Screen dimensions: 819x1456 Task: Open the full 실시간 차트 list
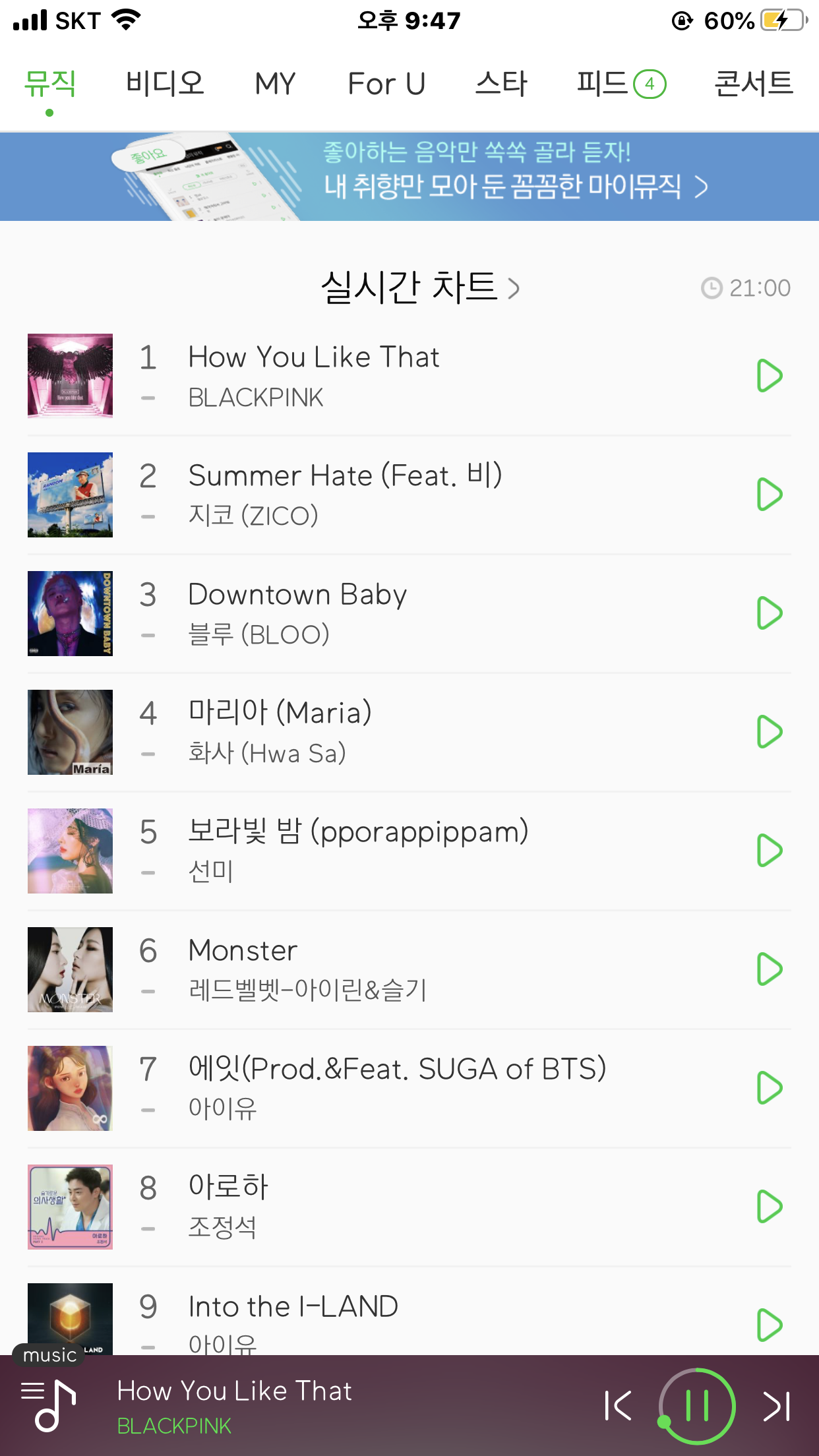pyautogui.click(x=419, y=288)
